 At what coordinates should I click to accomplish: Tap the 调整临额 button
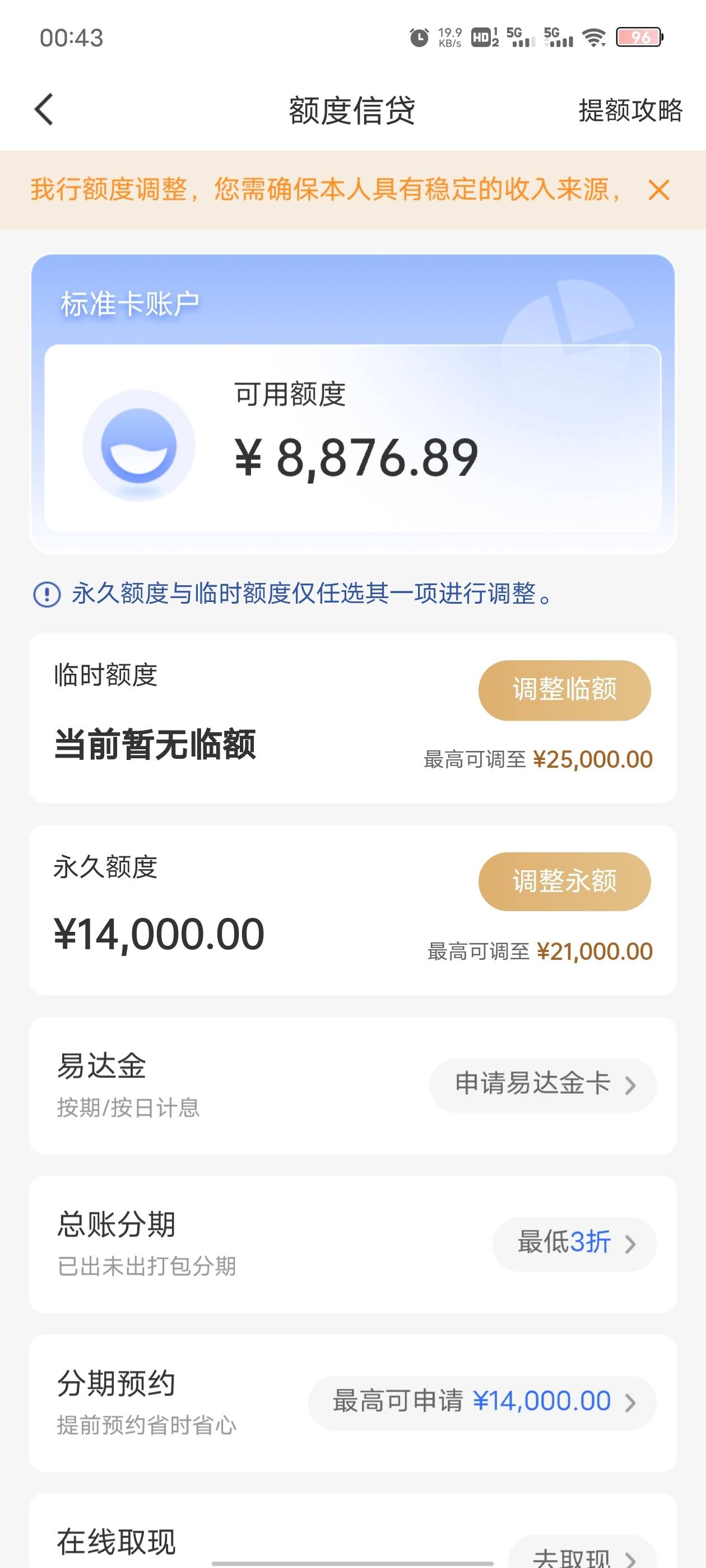[x=564, y=690]
